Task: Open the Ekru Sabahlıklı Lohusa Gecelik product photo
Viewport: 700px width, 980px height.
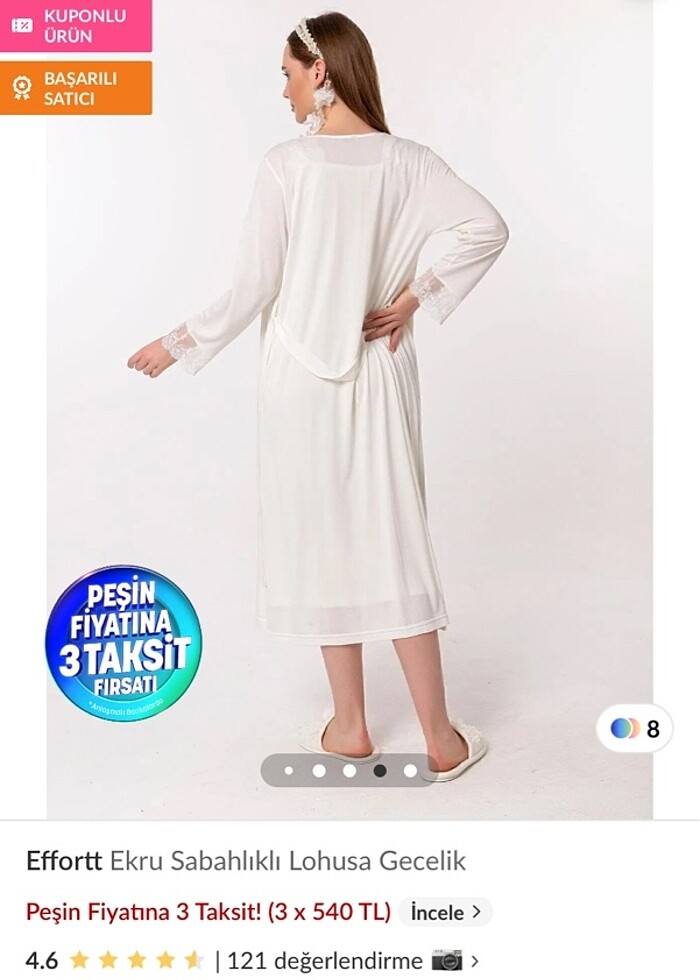Action: click(350, 400)
